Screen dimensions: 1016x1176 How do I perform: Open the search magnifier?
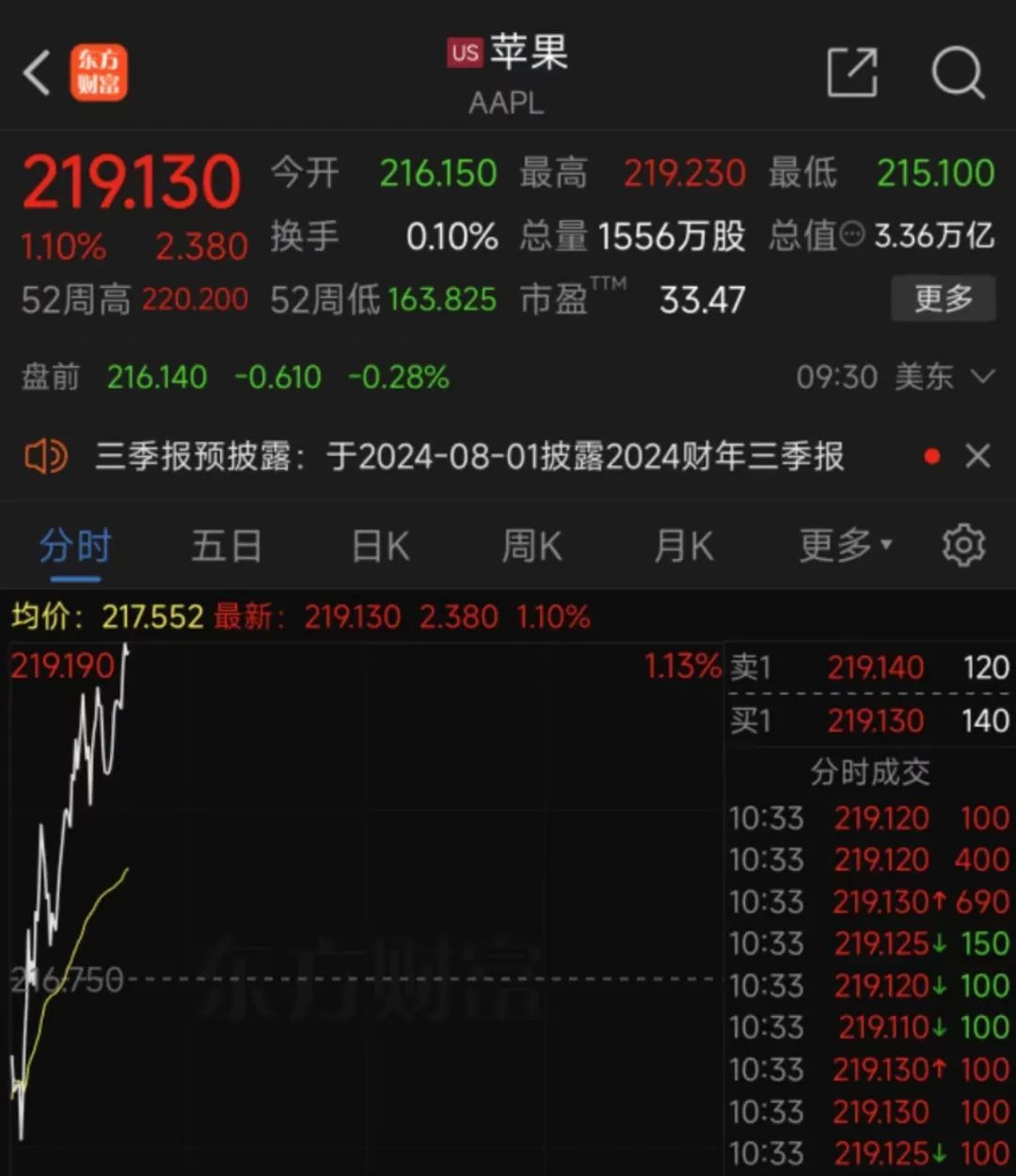click(x=958, y=73)
